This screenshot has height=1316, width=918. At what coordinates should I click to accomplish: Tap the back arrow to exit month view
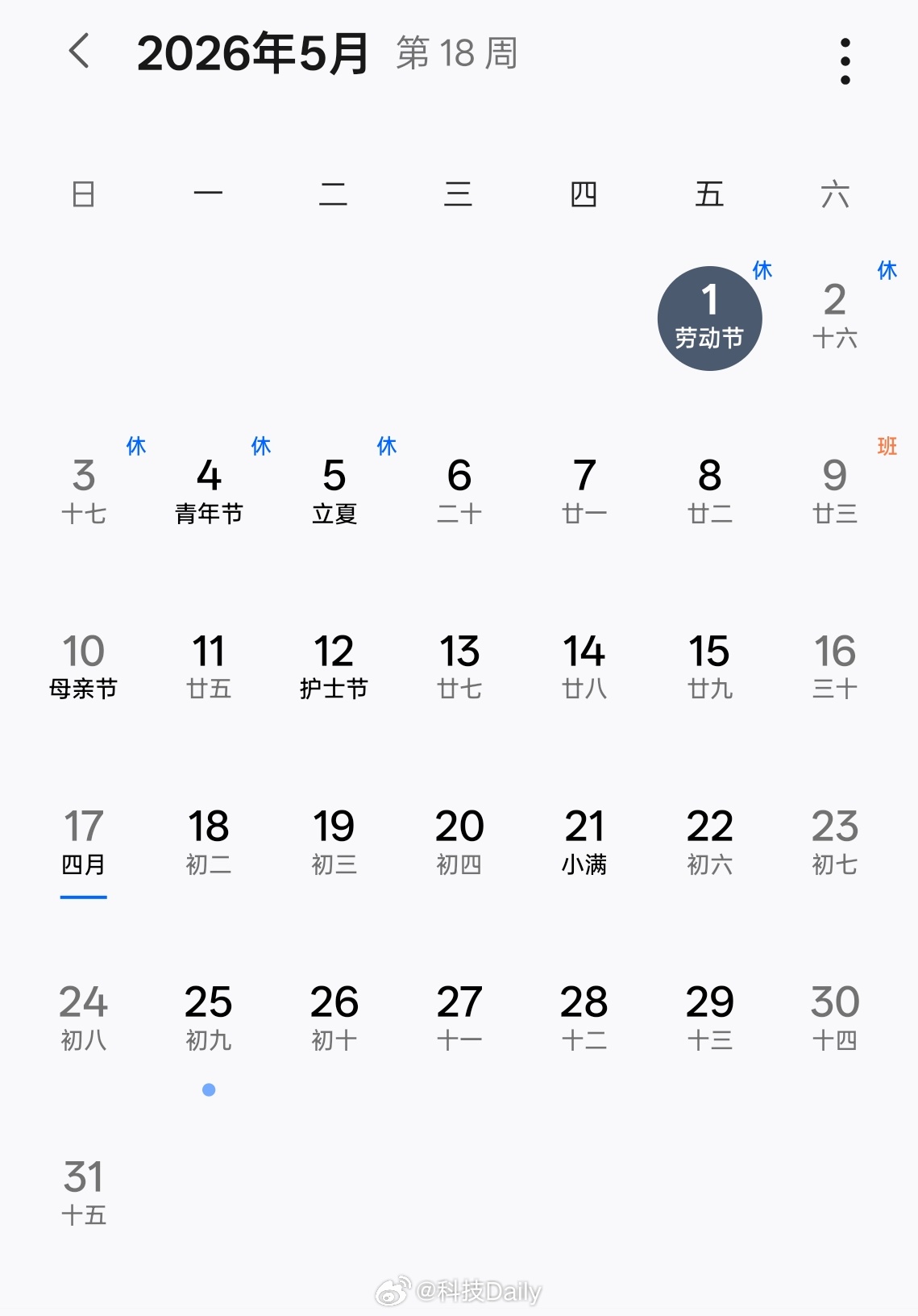(x=78, y=51)
